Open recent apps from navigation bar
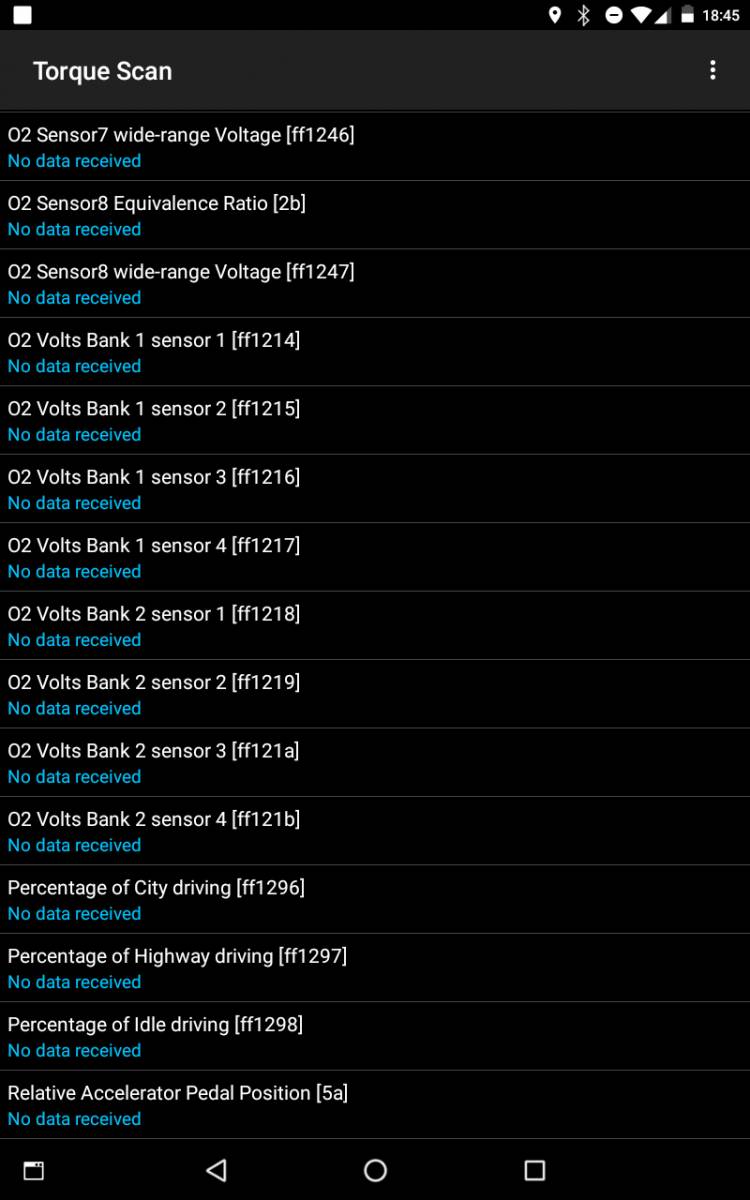Image resolution: width=750 pixels, height=1200 pixels. pos(534,1170)
